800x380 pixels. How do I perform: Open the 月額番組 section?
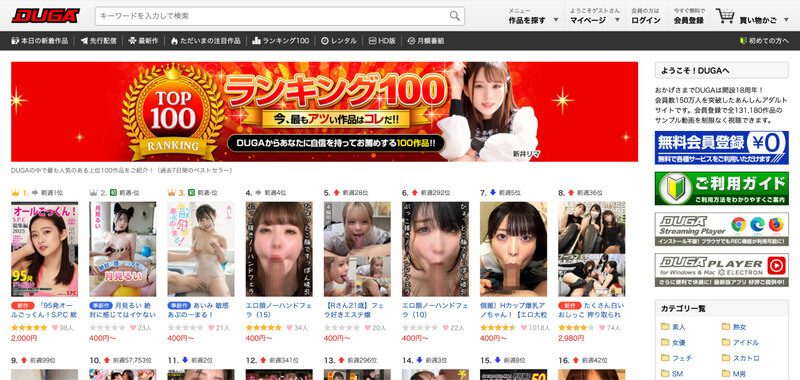pyautogui.click(x=426, y=41)
